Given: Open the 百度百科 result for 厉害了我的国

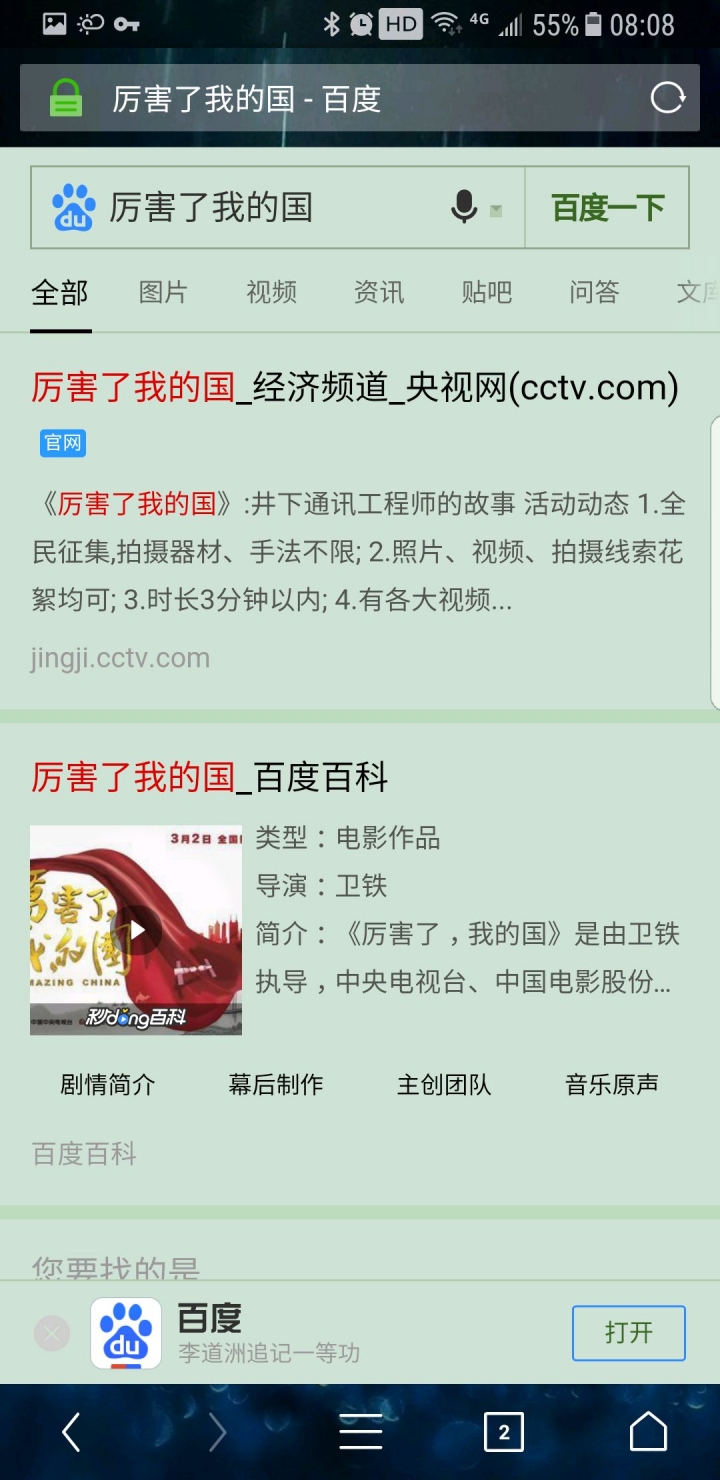Looking at the screenshot, I should tap(210, 777).
